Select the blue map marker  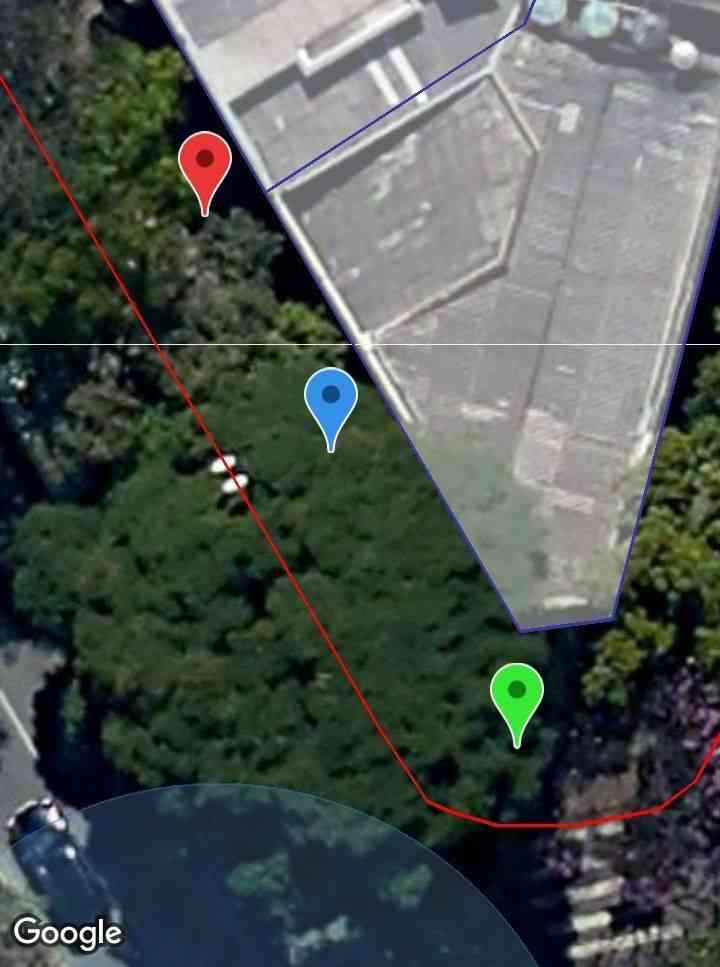point(331,400)
